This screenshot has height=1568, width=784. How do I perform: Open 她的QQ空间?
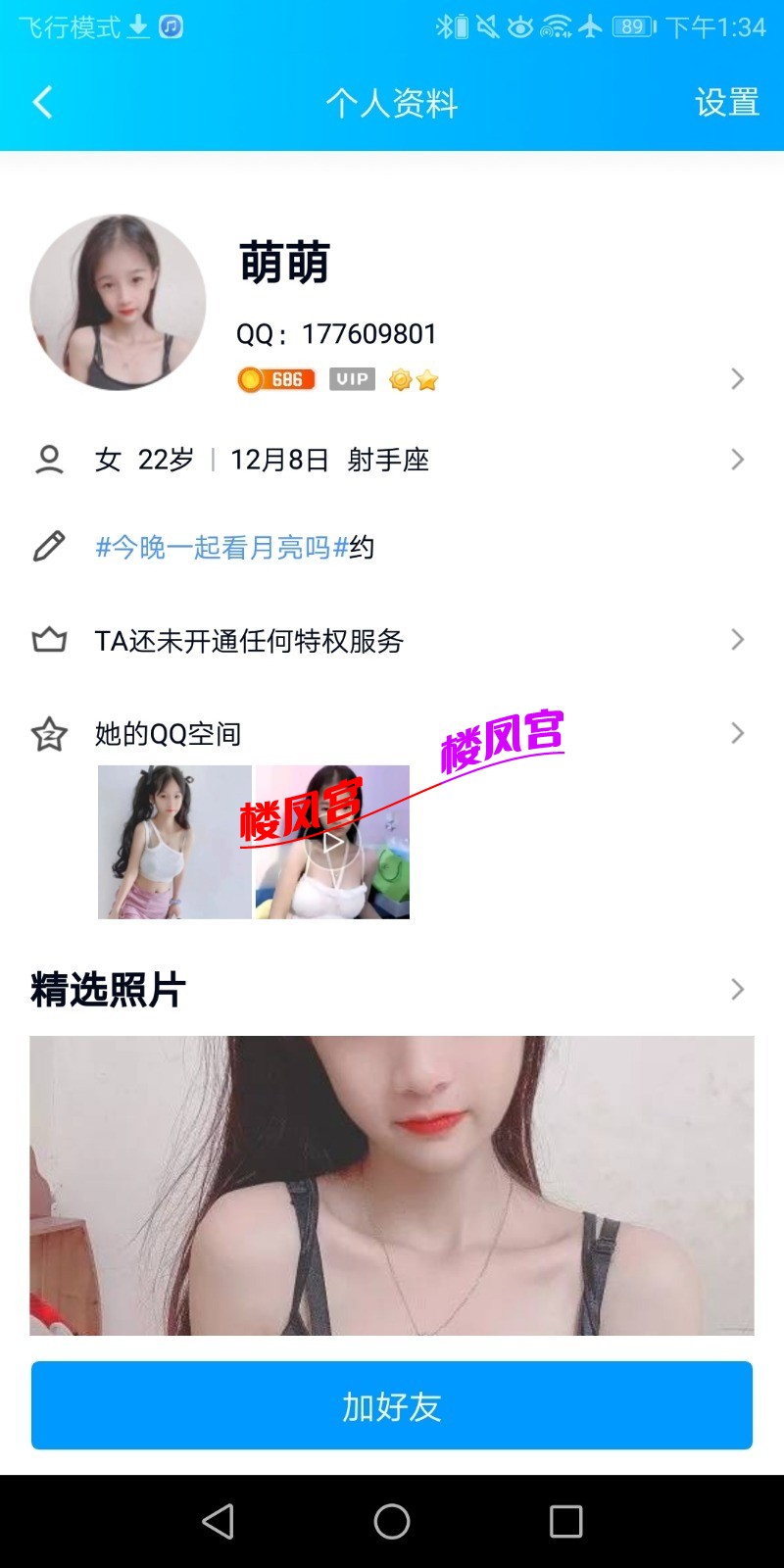(392, 733)
